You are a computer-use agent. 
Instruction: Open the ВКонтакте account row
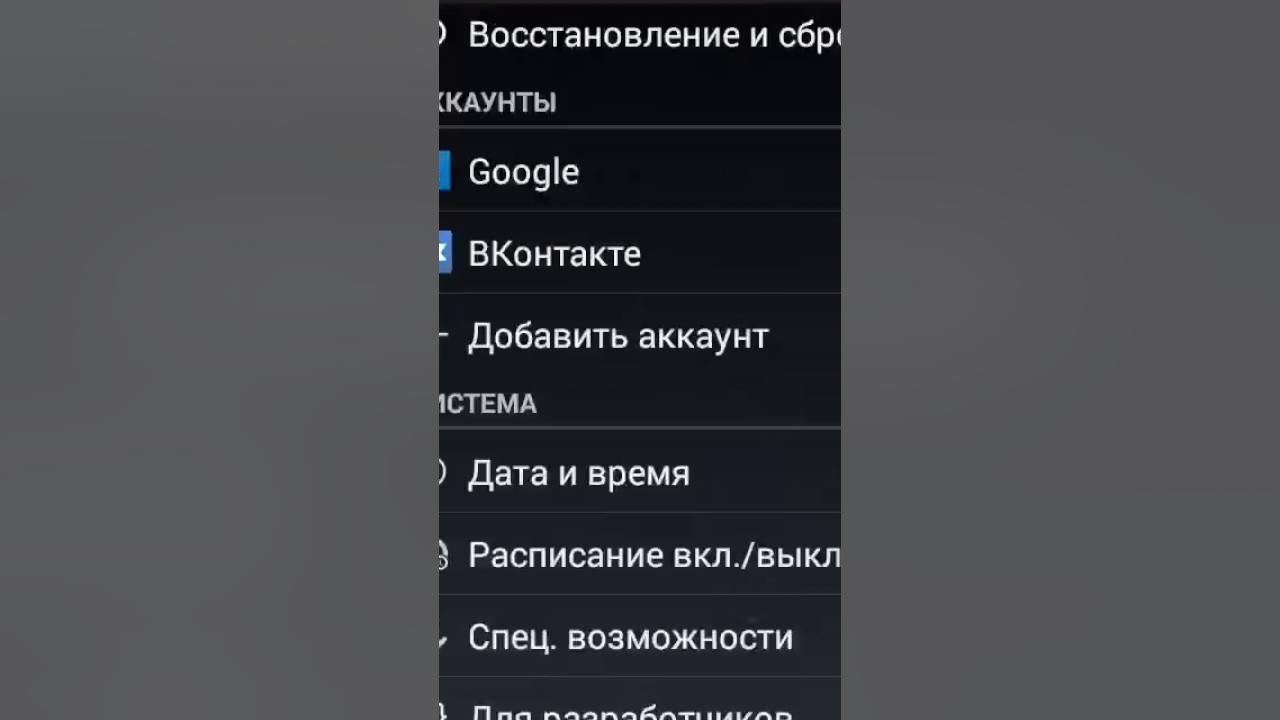pos(640,253)
